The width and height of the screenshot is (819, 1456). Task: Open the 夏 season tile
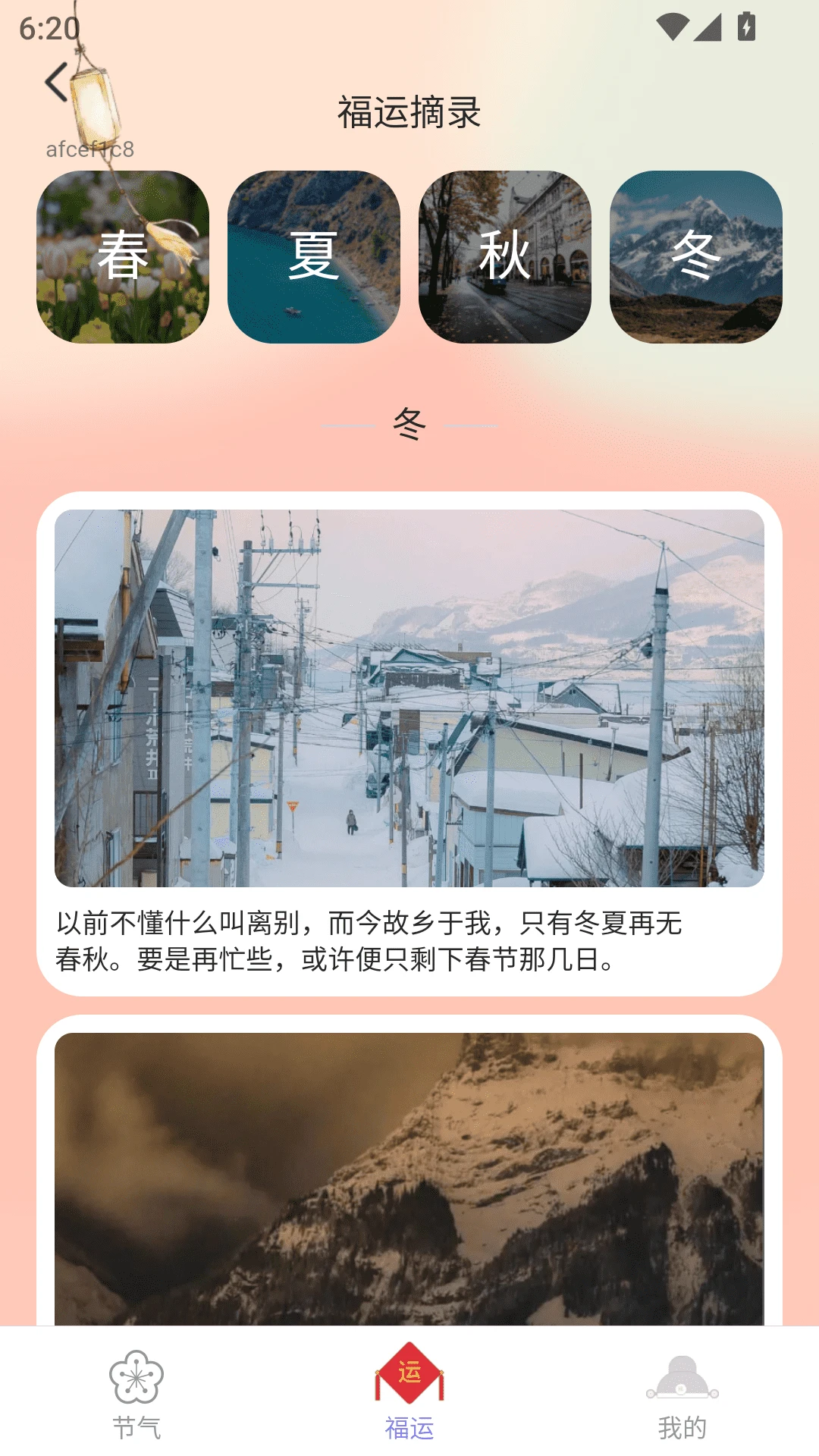tap(314, 257)
